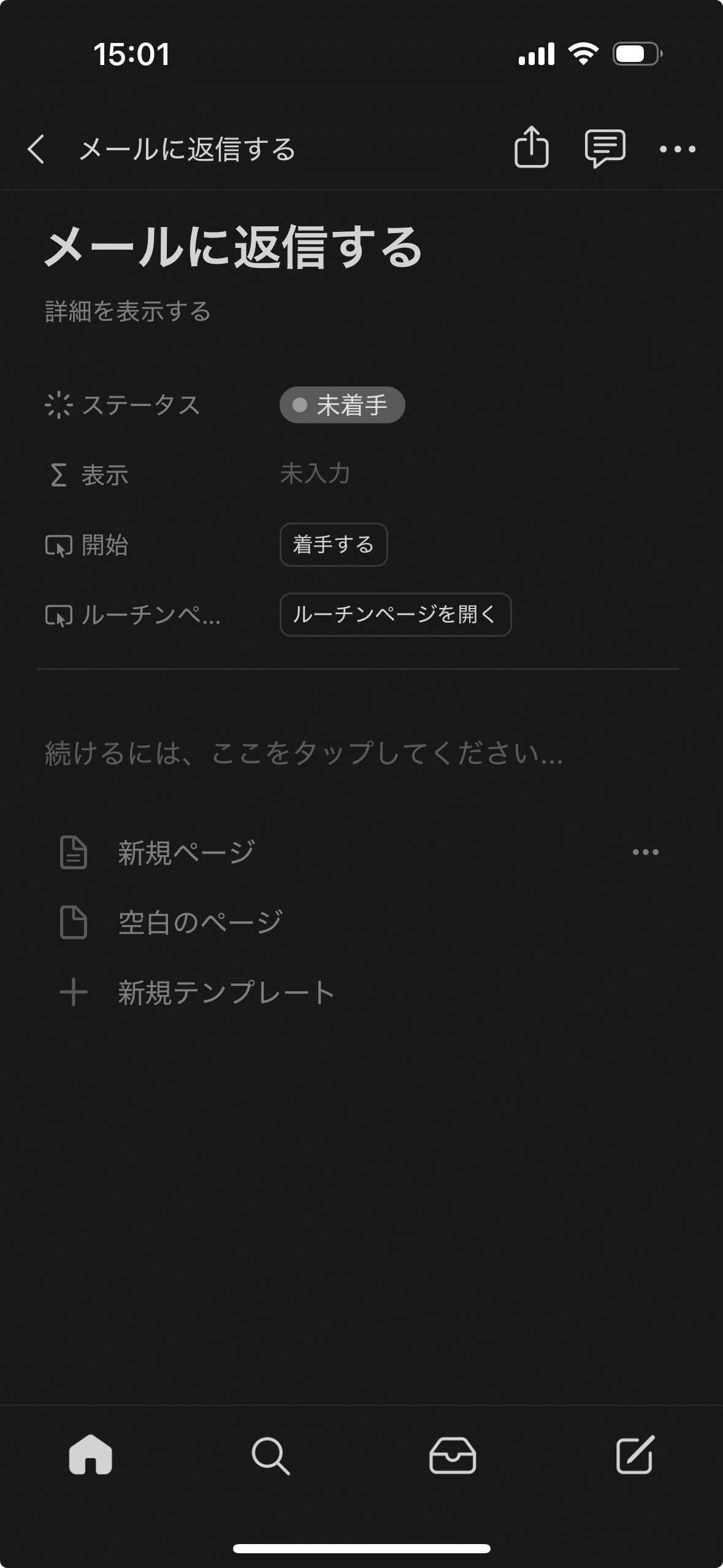Compose a new page from bottom bar
723x1568 pixels.
(x=634, y=1455)
